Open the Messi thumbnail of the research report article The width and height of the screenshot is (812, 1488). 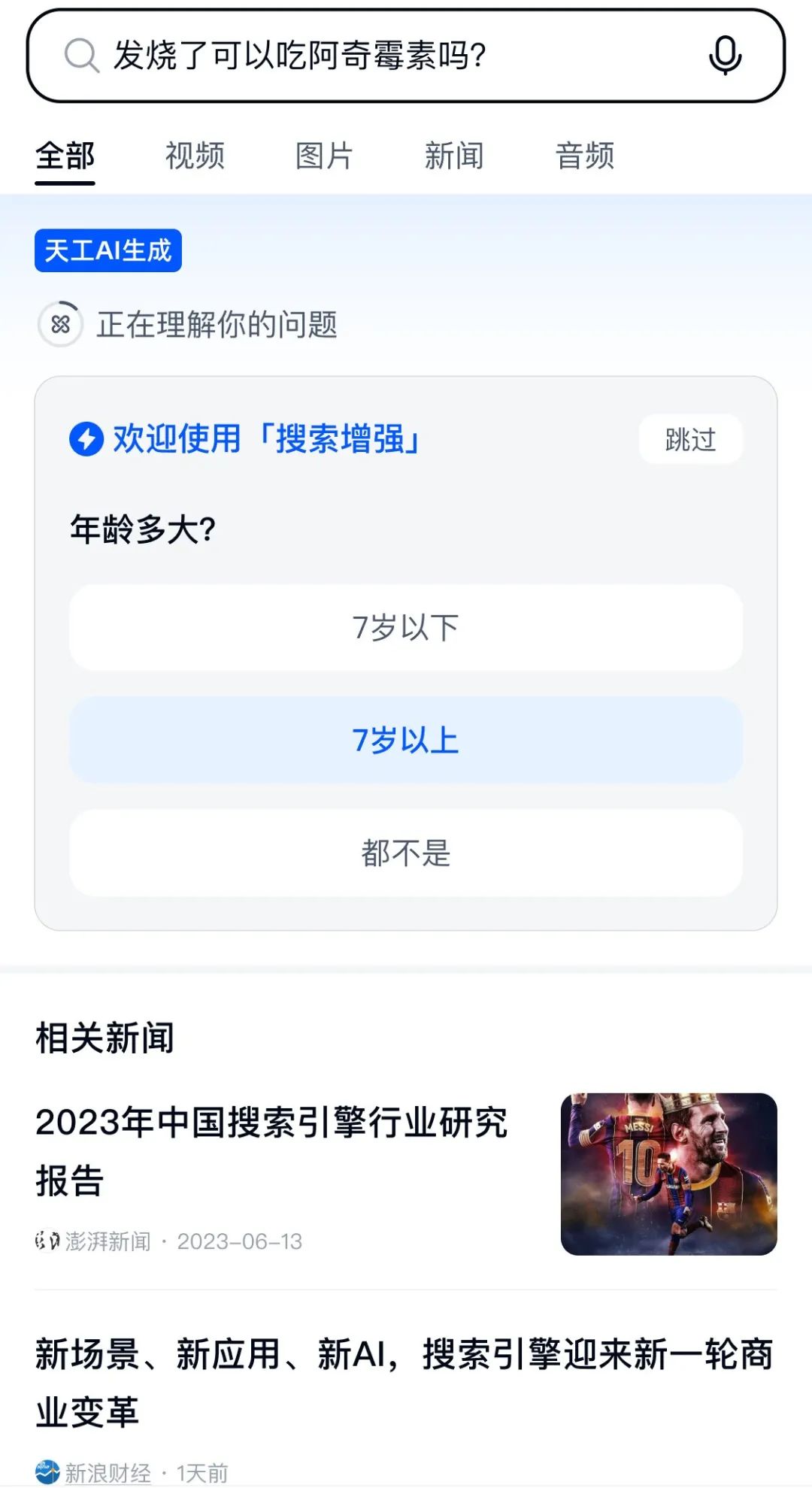tap(668, 1174)
